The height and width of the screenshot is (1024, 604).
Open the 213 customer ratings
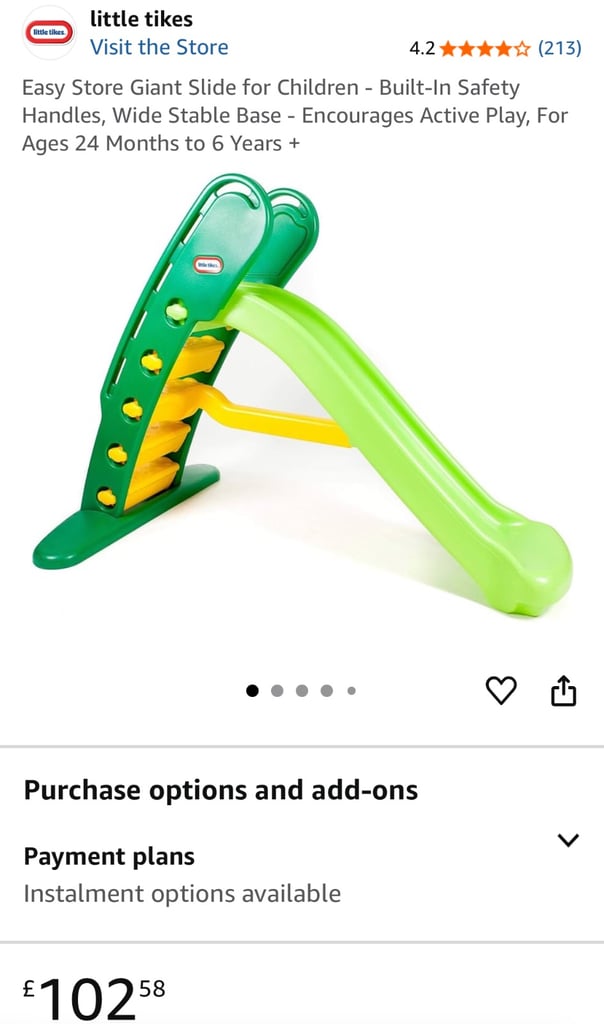tap(560, 48)
